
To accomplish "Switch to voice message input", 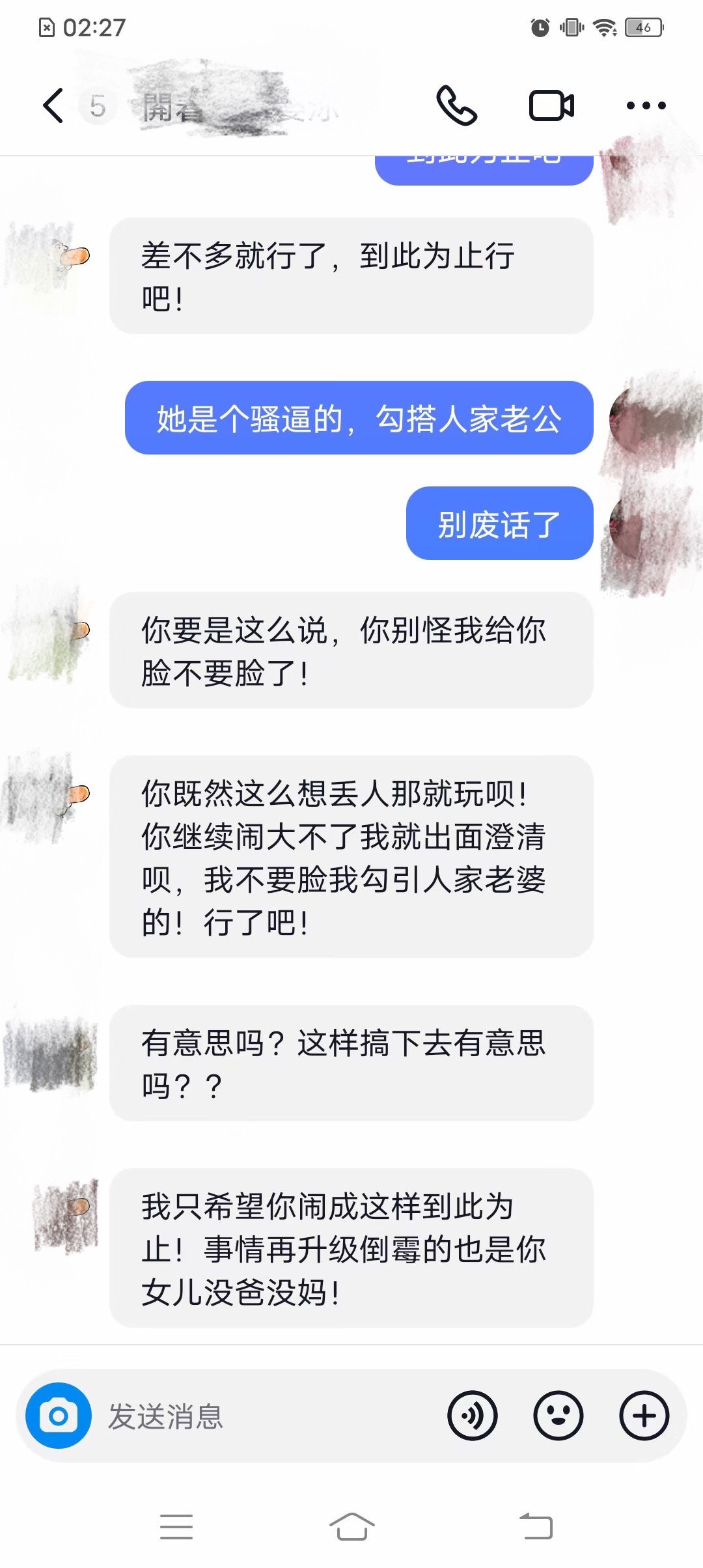I will tap(473, 1416).
